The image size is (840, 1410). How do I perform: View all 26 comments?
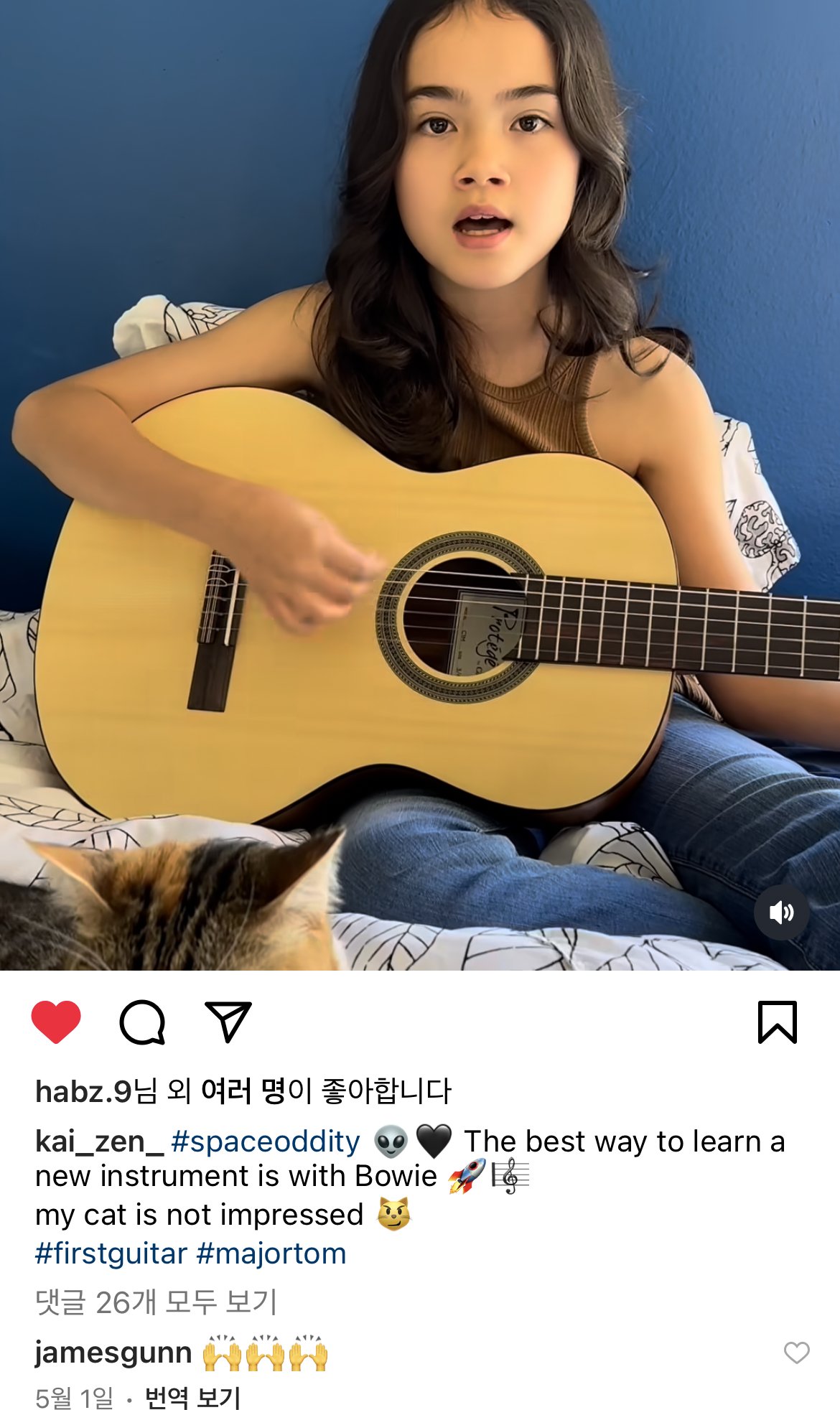point(156,1302)
